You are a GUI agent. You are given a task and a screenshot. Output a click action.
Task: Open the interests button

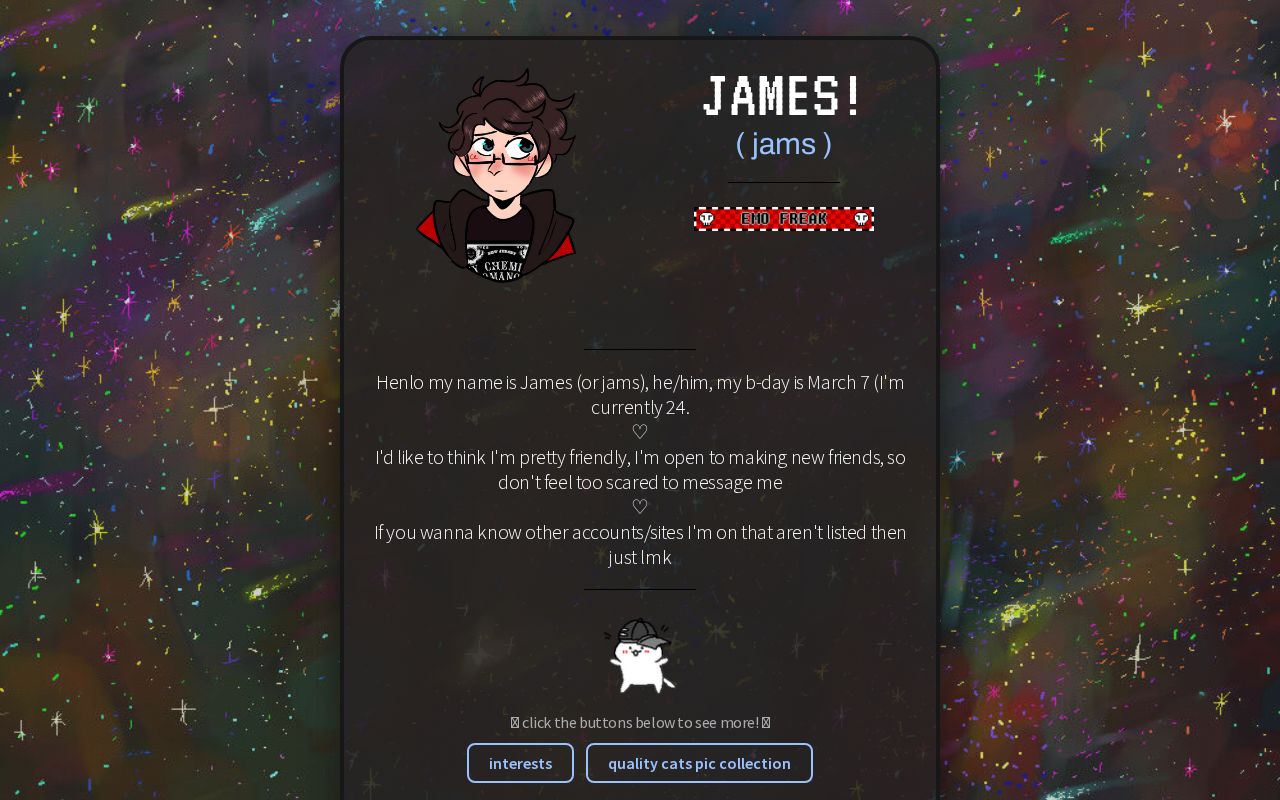(520, 763)
